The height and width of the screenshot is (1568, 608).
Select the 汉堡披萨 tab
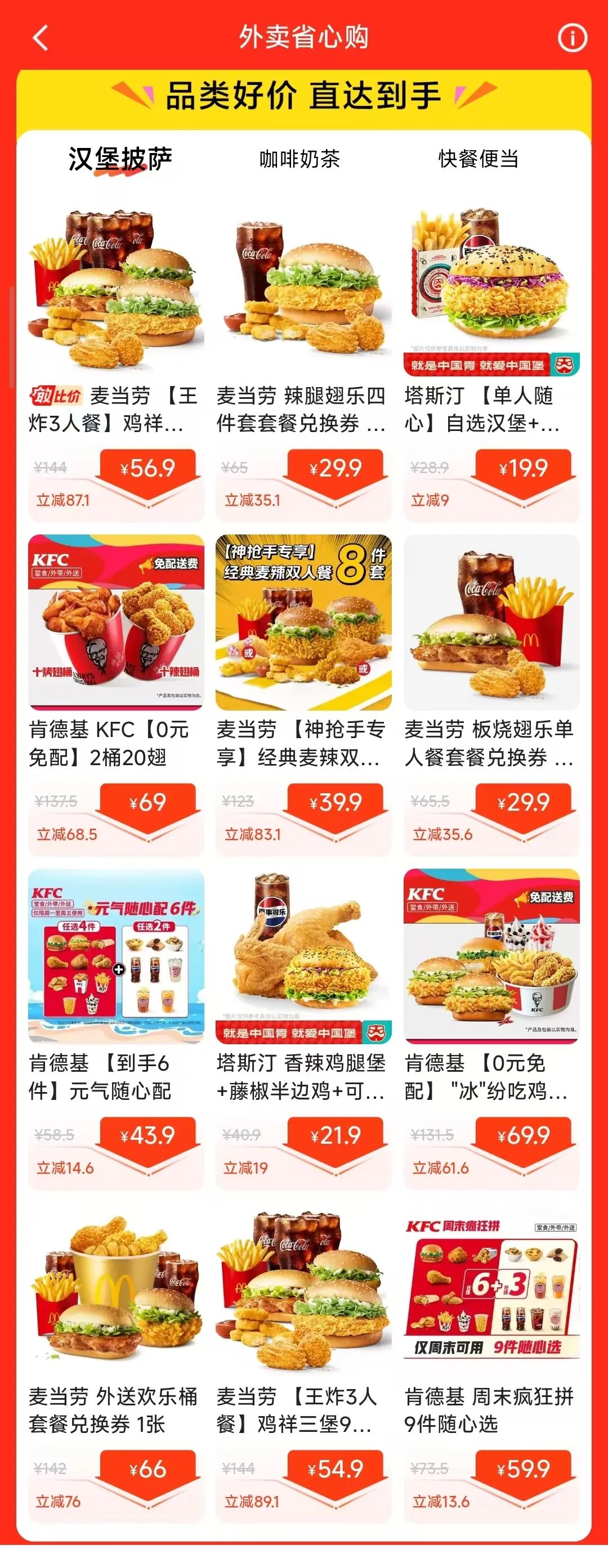(120, 159)
